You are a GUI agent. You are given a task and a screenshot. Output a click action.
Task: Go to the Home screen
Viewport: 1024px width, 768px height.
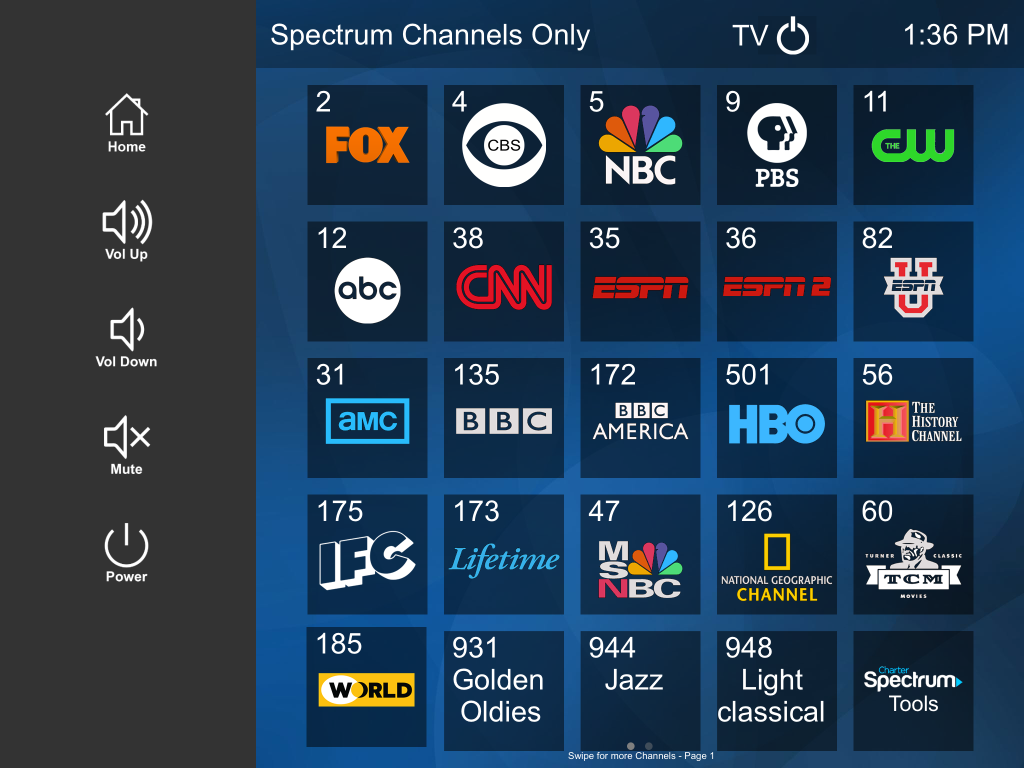click(x=126, y=124)
